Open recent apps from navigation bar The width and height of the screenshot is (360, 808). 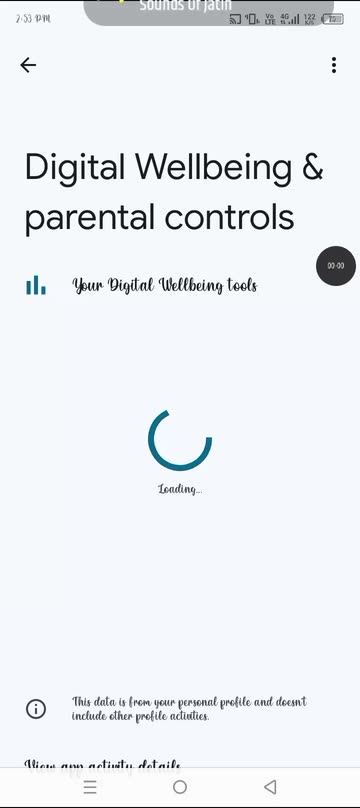click(90, 787)
